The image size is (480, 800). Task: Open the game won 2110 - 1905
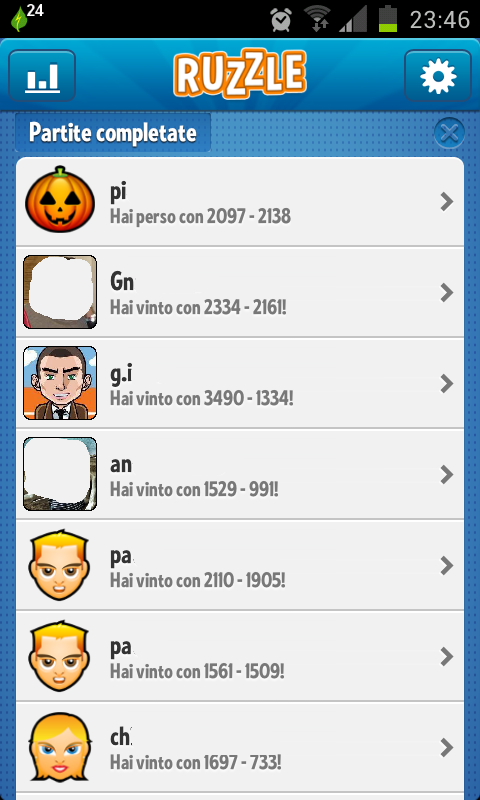click(240, 565)
